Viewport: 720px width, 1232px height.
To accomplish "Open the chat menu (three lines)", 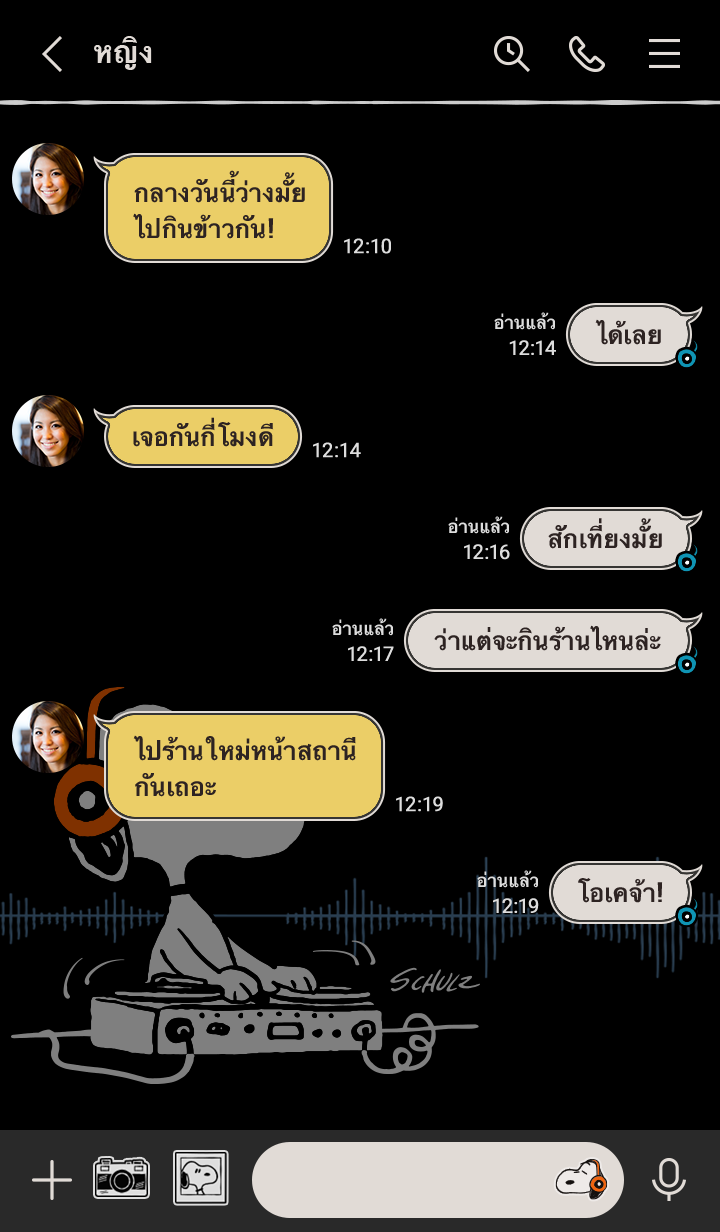I will point(664,54).
